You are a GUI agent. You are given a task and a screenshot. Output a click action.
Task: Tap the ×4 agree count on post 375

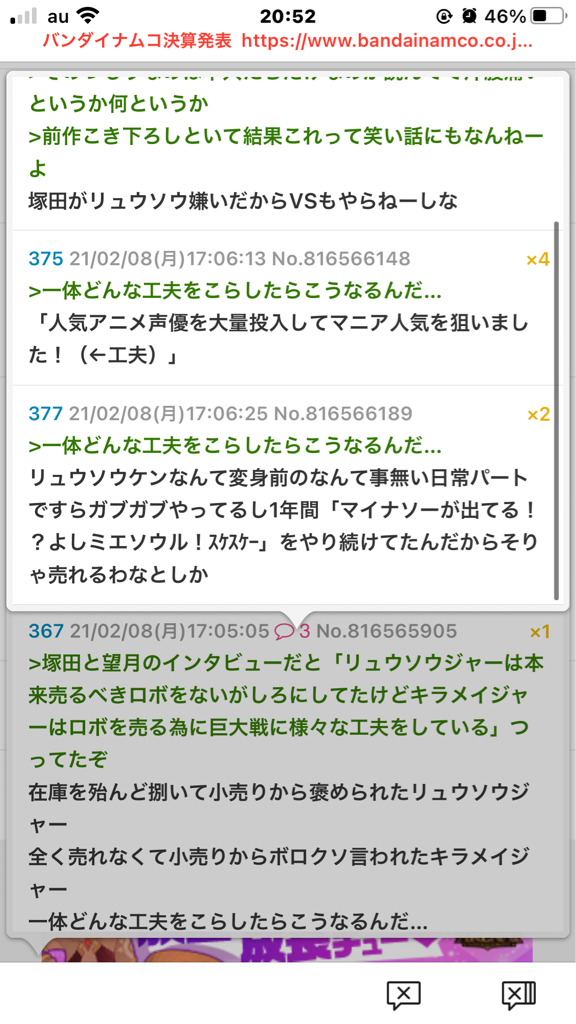538,260
